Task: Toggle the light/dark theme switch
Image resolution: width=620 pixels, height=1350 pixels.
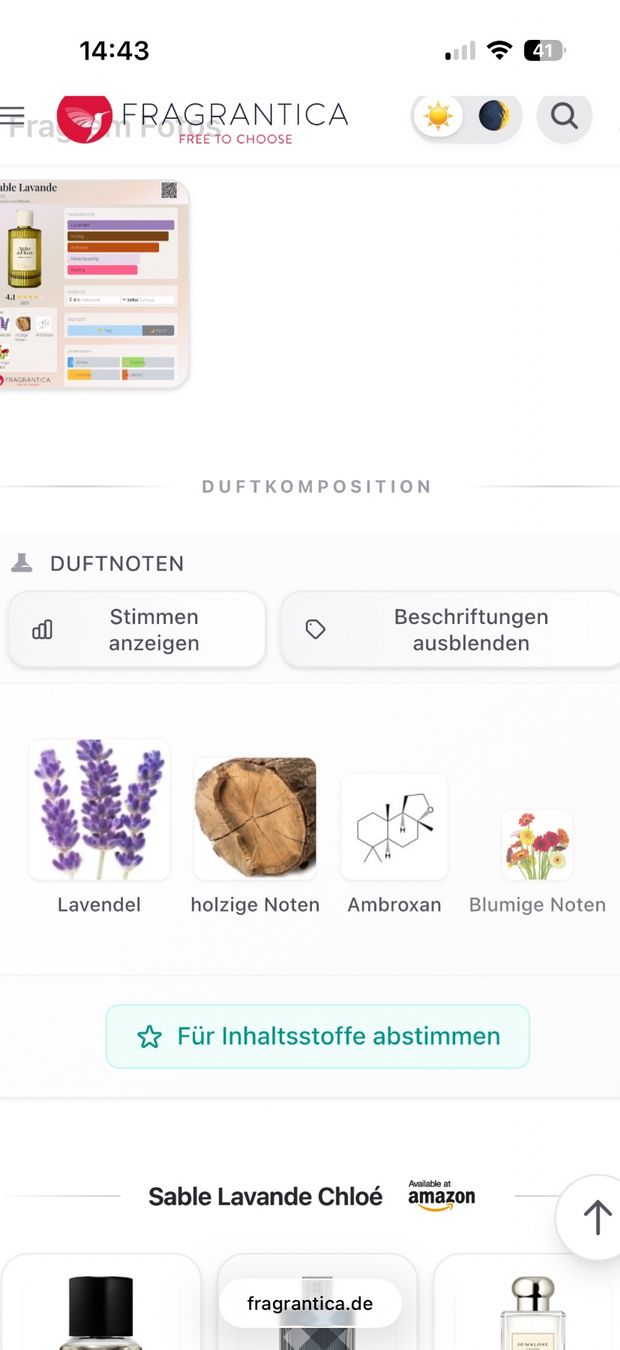Action: click(x=467, y=117)
